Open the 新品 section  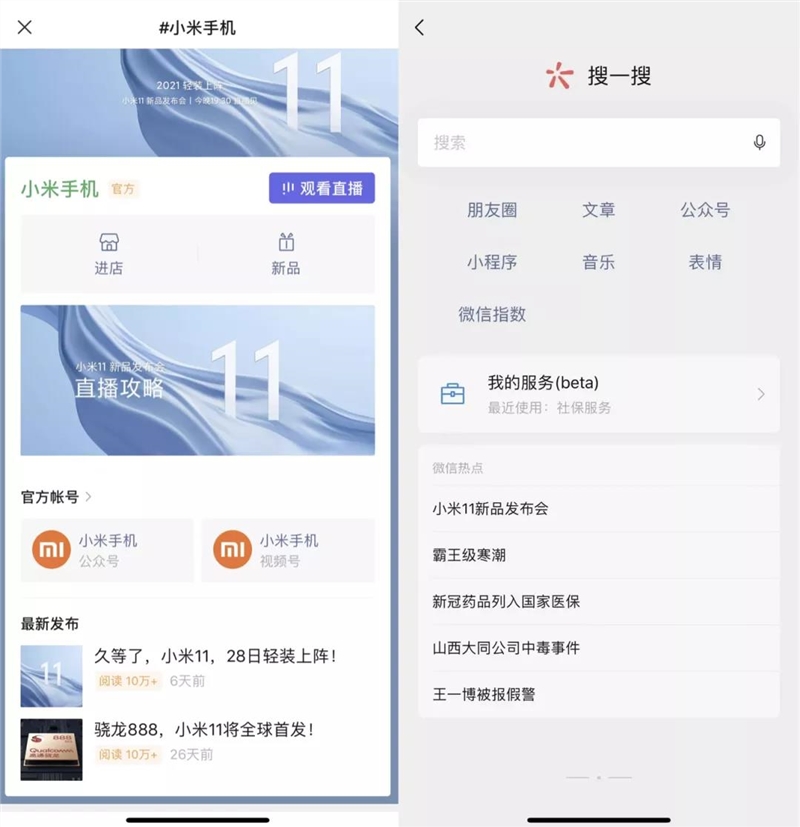pyautogui.click(x=286, y=254)
